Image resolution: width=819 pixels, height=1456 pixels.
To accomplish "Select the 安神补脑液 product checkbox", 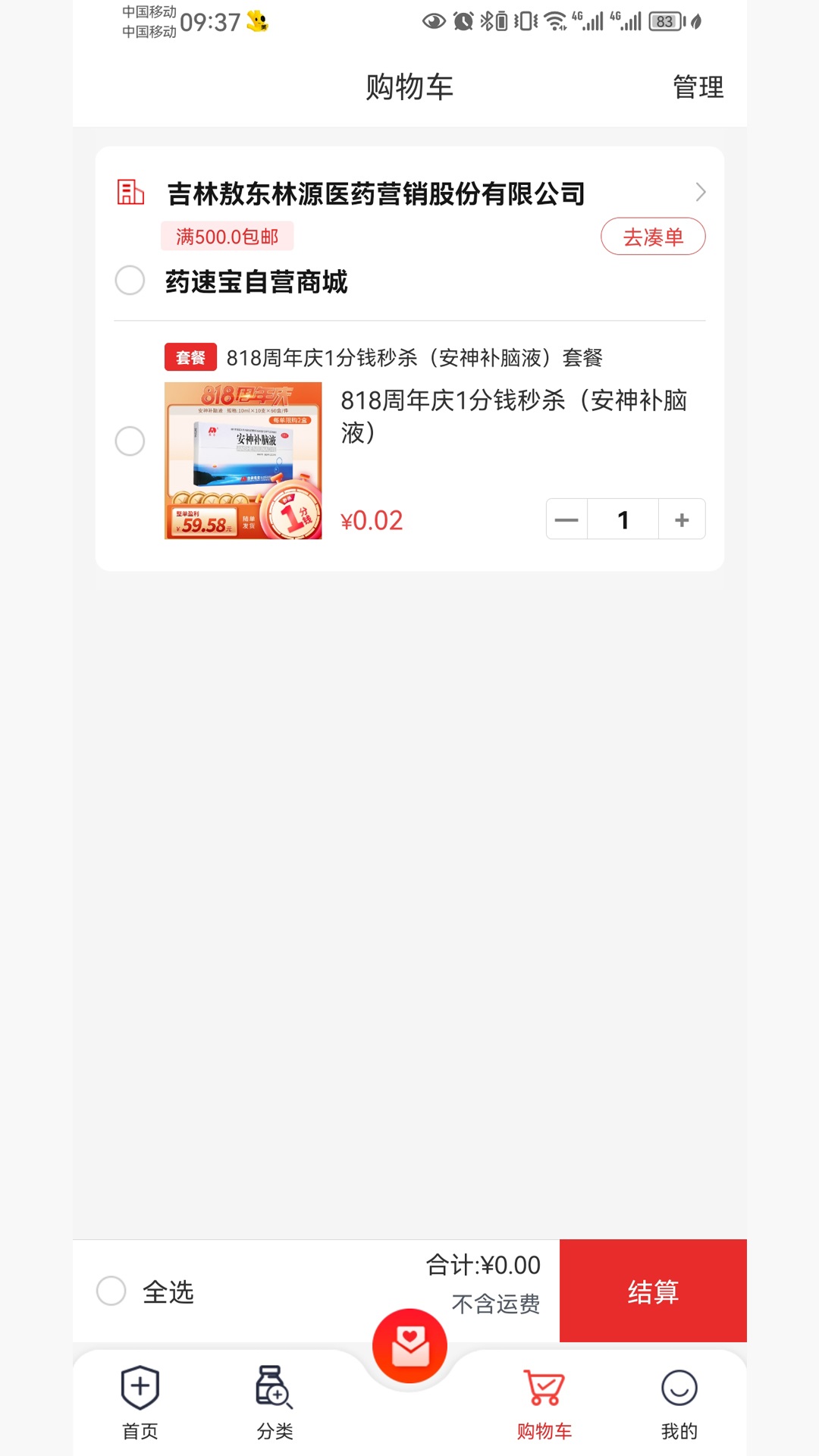I will point(130,441).
